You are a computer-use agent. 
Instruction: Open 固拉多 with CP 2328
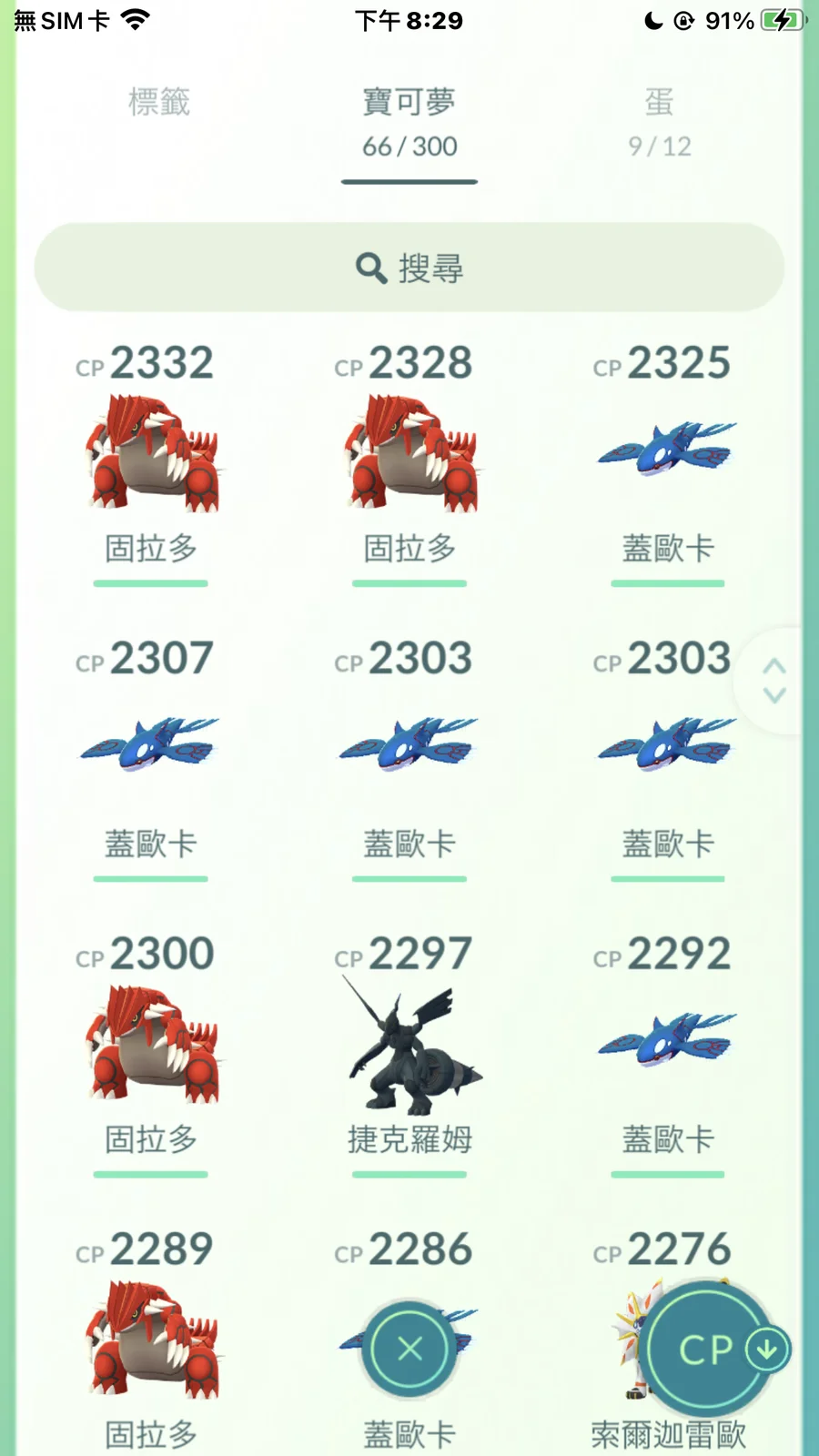409,452
